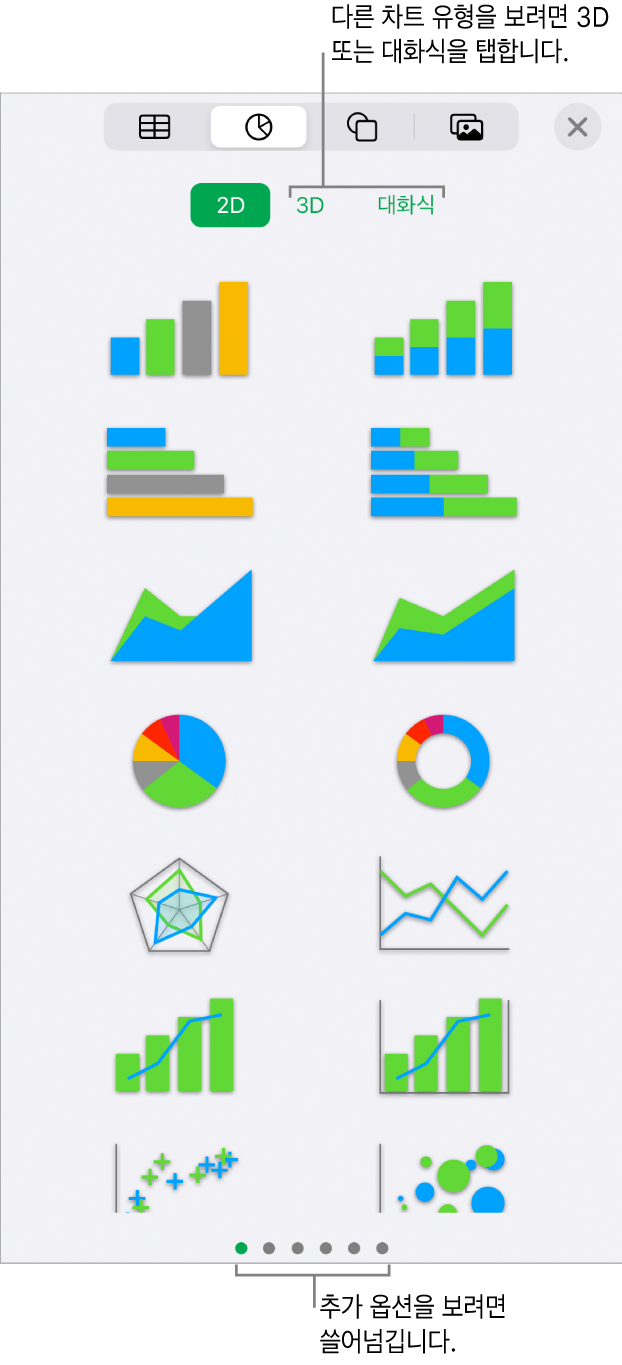Close the insert popover
This screenshot has height=1365, width=622.
pyautogui.click(x=578, y=127)
